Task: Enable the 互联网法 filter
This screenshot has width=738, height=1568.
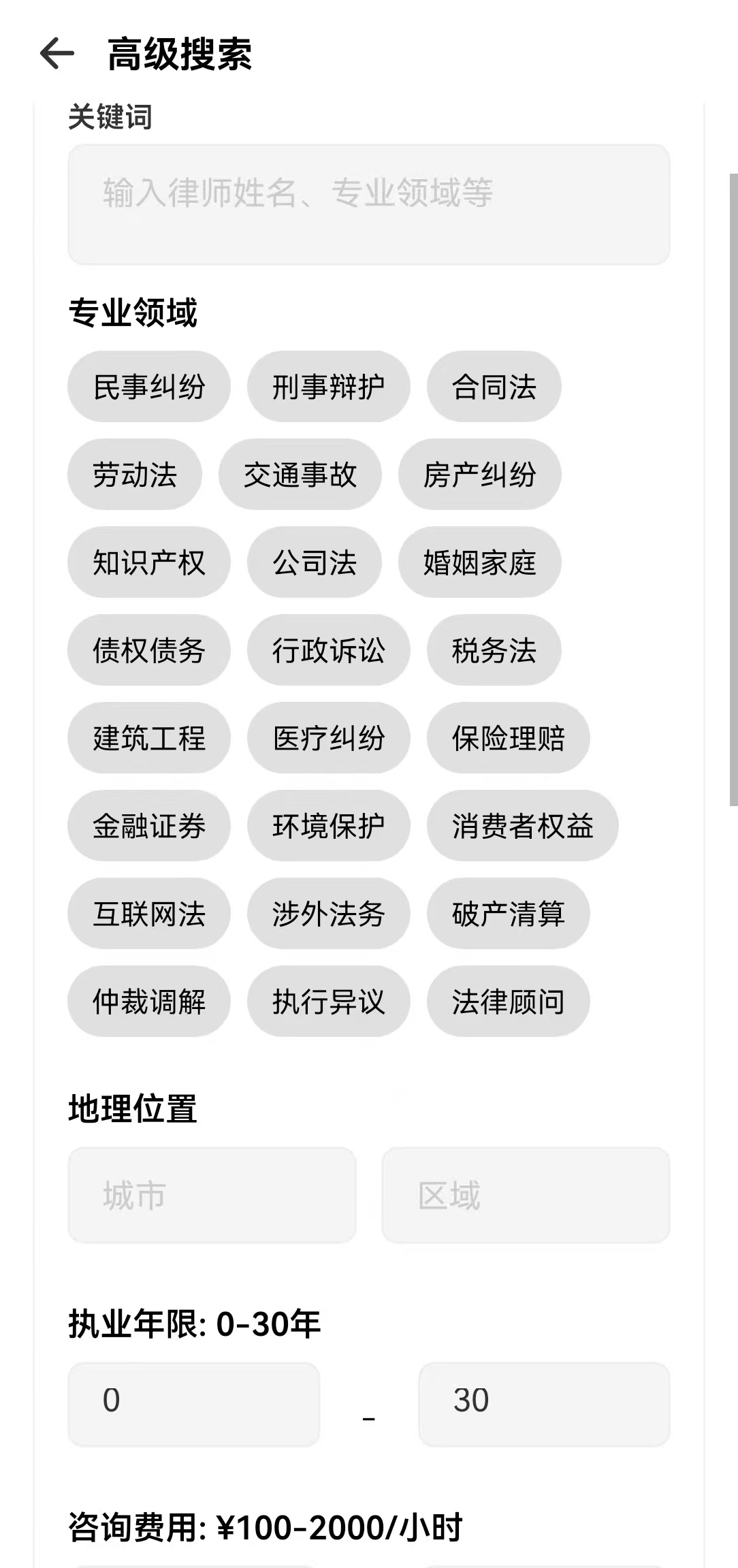Action: click(x=148, y=914)
